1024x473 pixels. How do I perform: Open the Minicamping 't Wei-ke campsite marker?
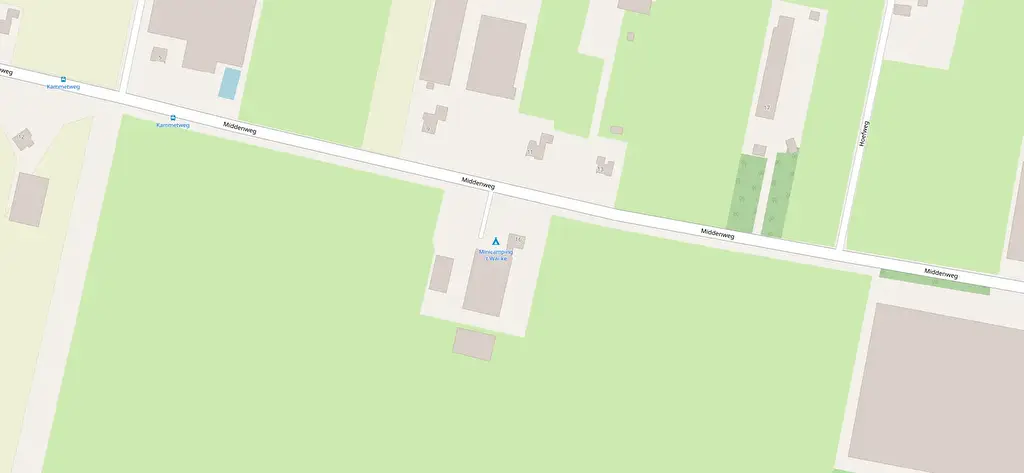point(495,241)
